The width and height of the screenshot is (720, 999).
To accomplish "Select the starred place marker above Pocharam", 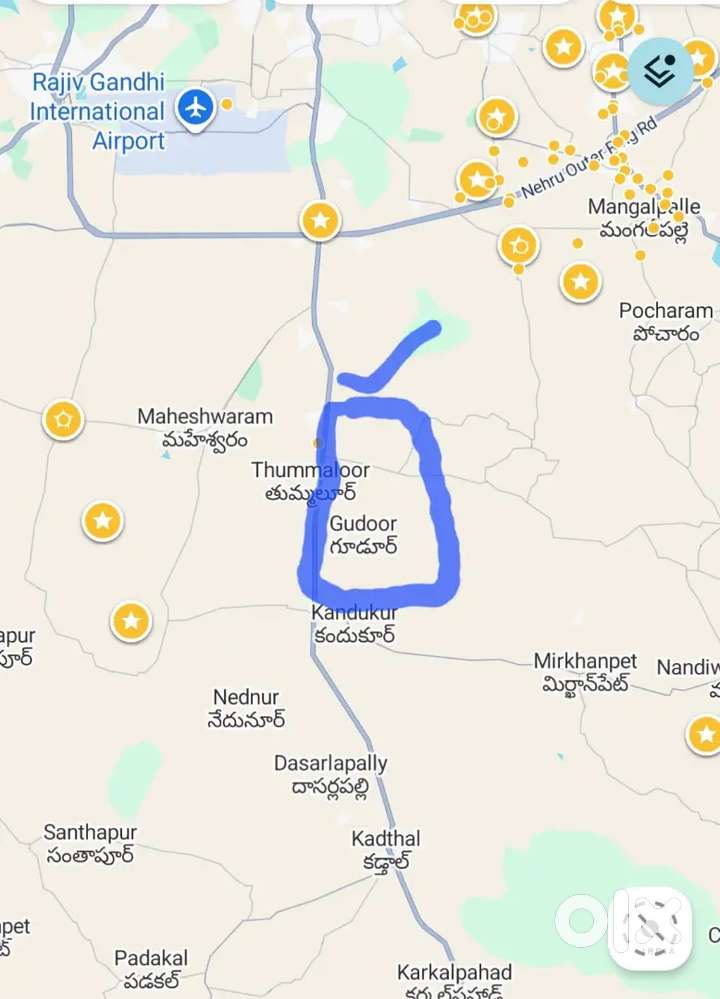I will pos(579,284).
